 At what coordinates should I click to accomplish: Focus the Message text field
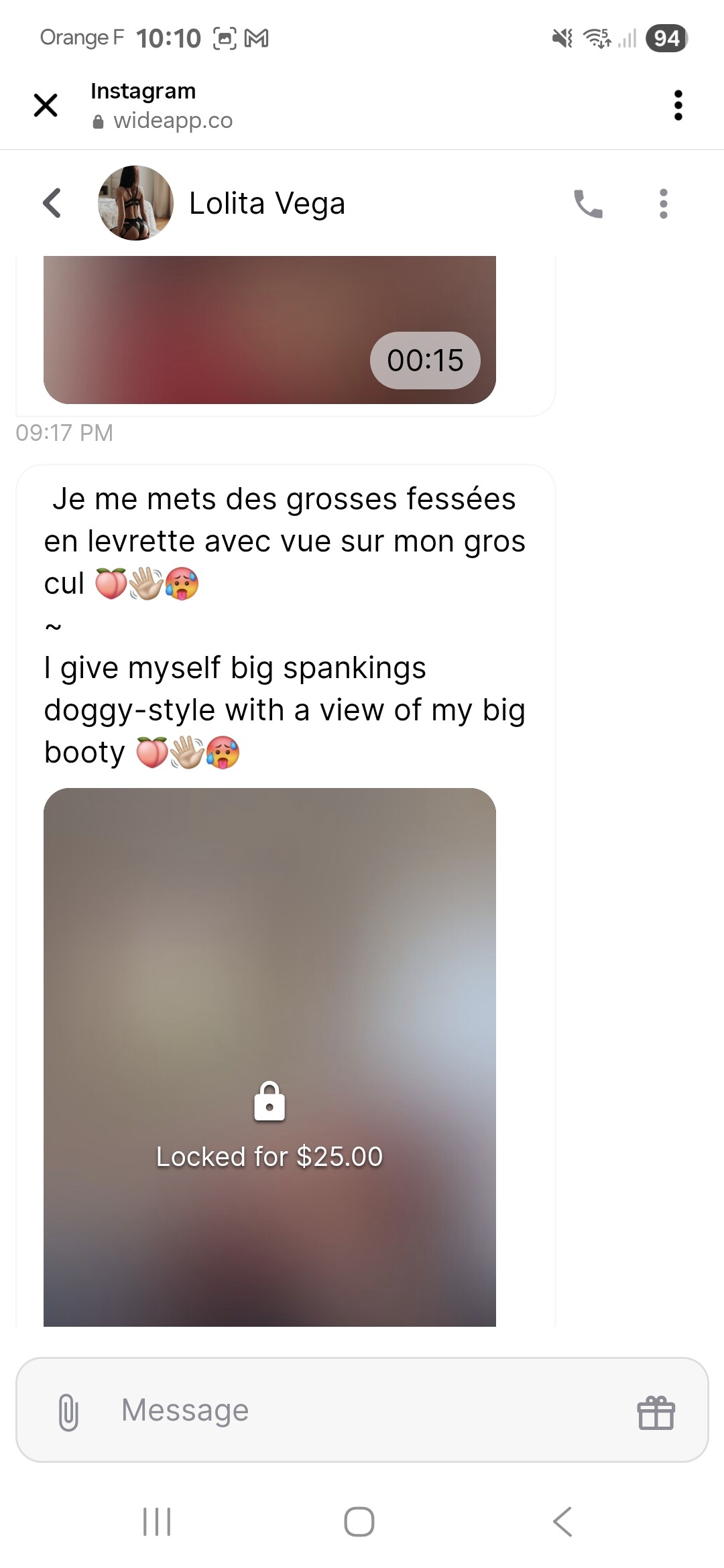coord(362,1410)
